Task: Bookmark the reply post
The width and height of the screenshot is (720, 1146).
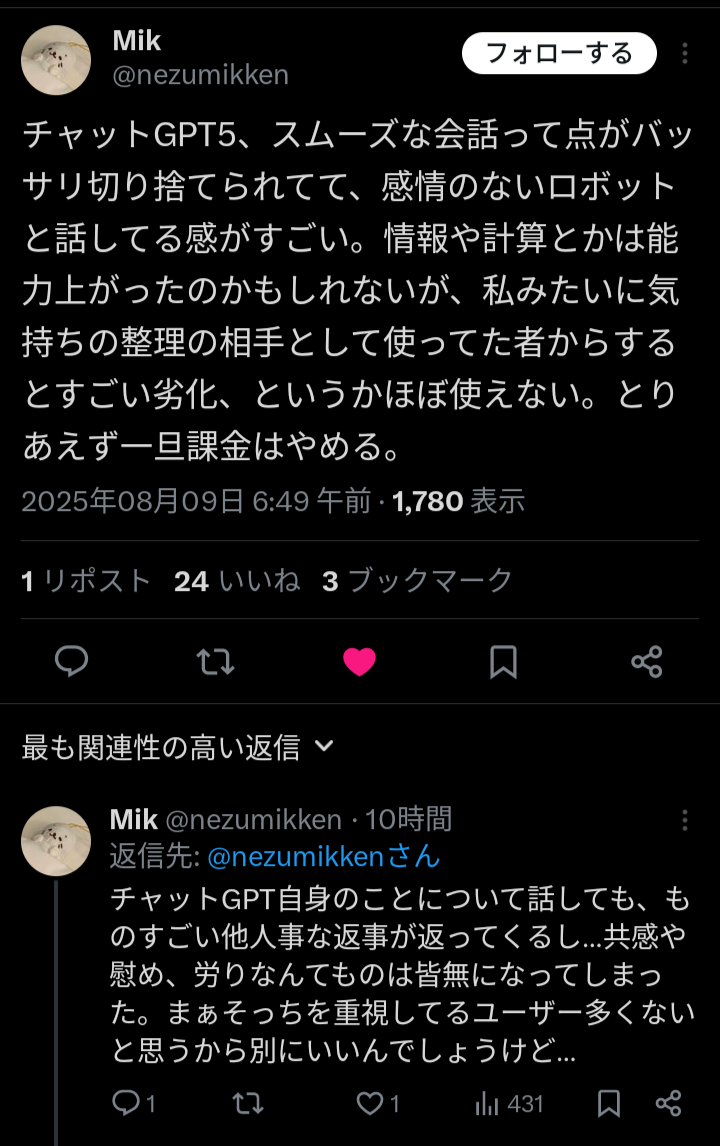Action: click(x=608, y=1103)
